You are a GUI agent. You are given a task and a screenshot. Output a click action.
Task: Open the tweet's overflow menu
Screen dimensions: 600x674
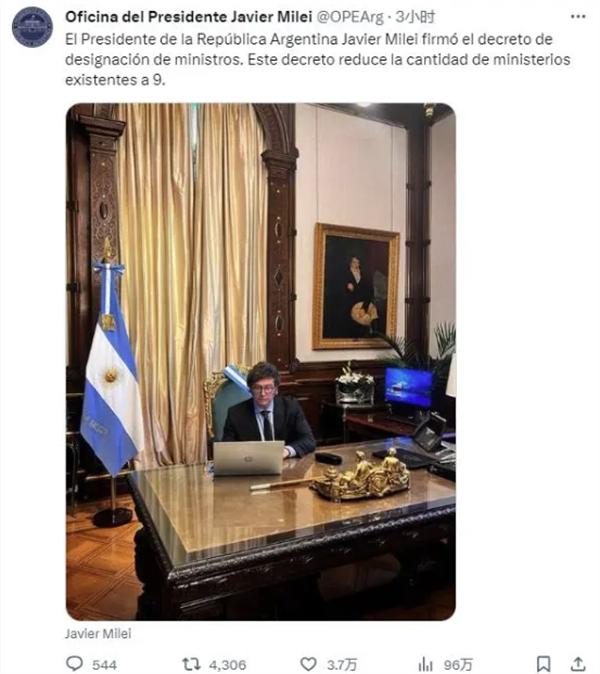click(x=576, y=17)
